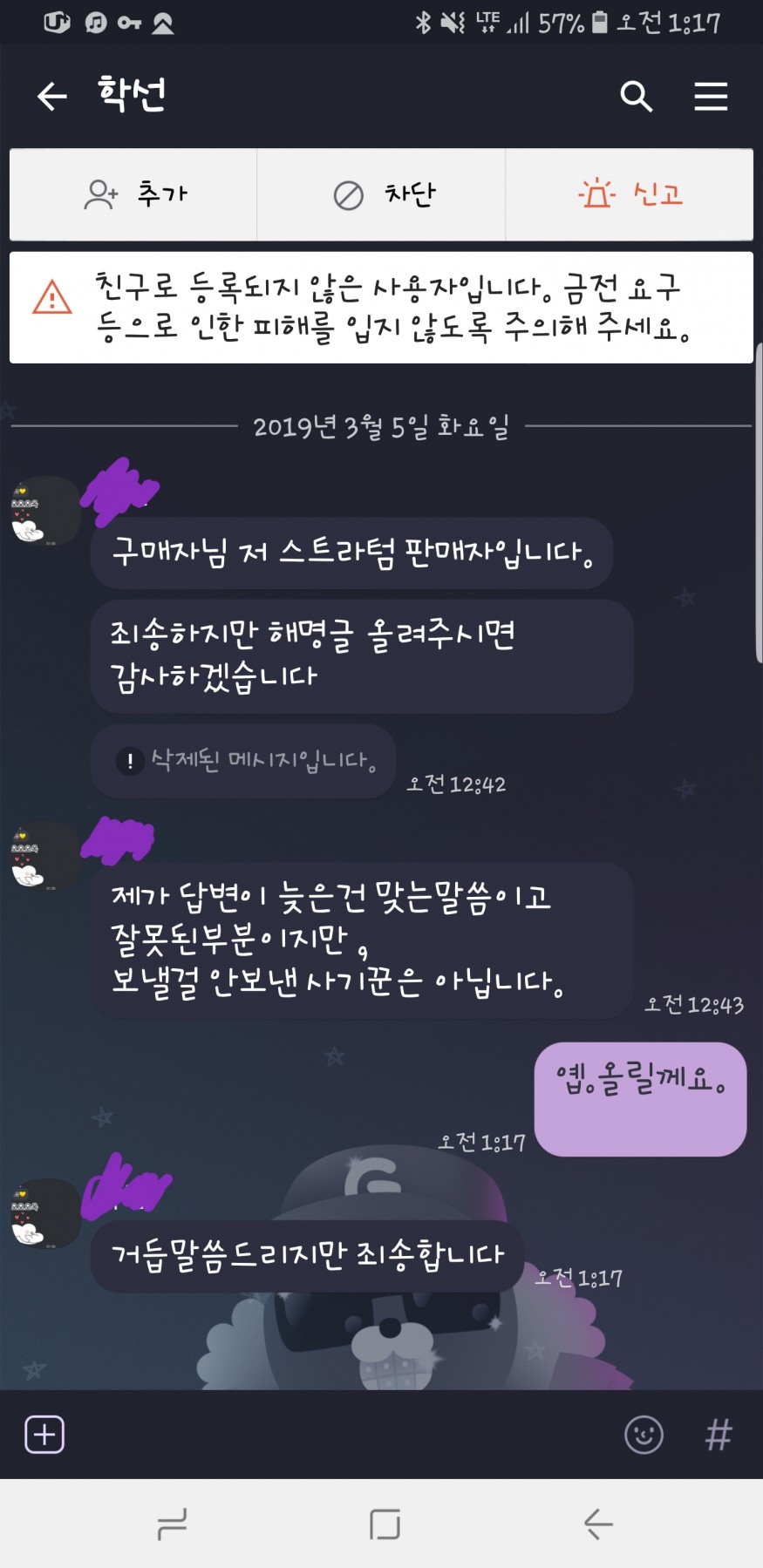Search within this chat
The image size is (763, 1568).
tap(636, 96)
